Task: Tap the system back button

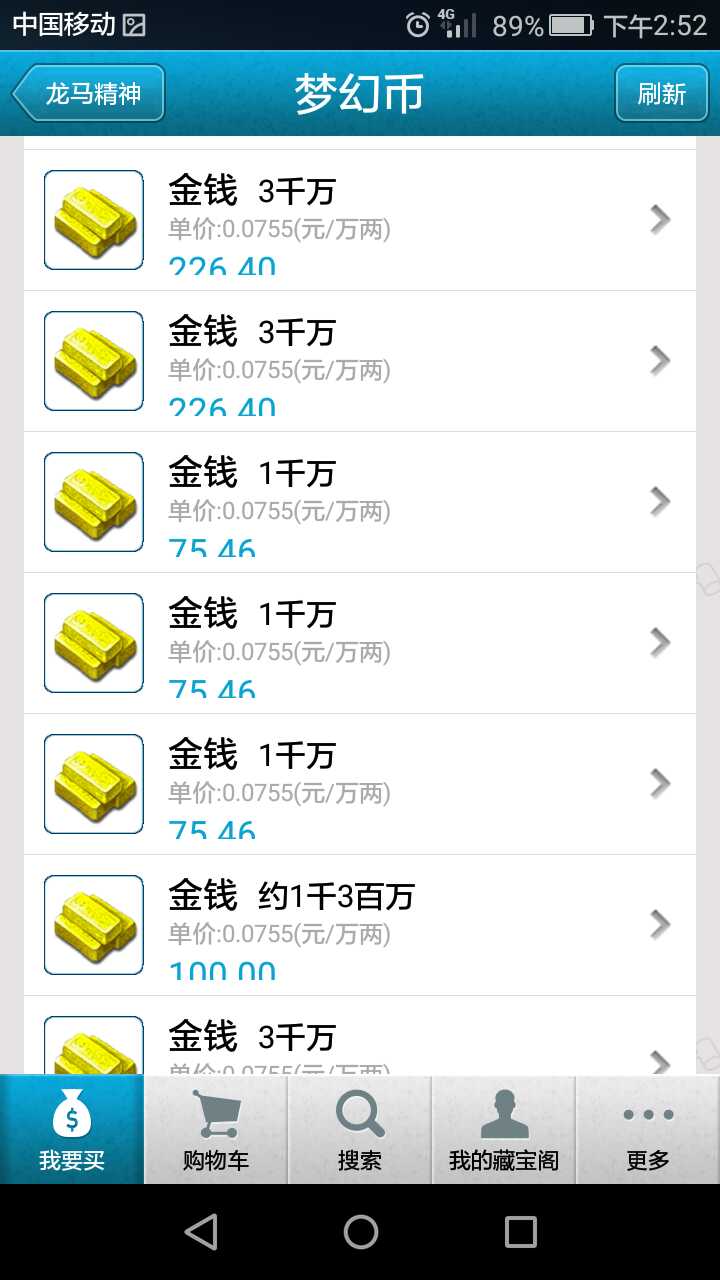Action: [201, 1232]
